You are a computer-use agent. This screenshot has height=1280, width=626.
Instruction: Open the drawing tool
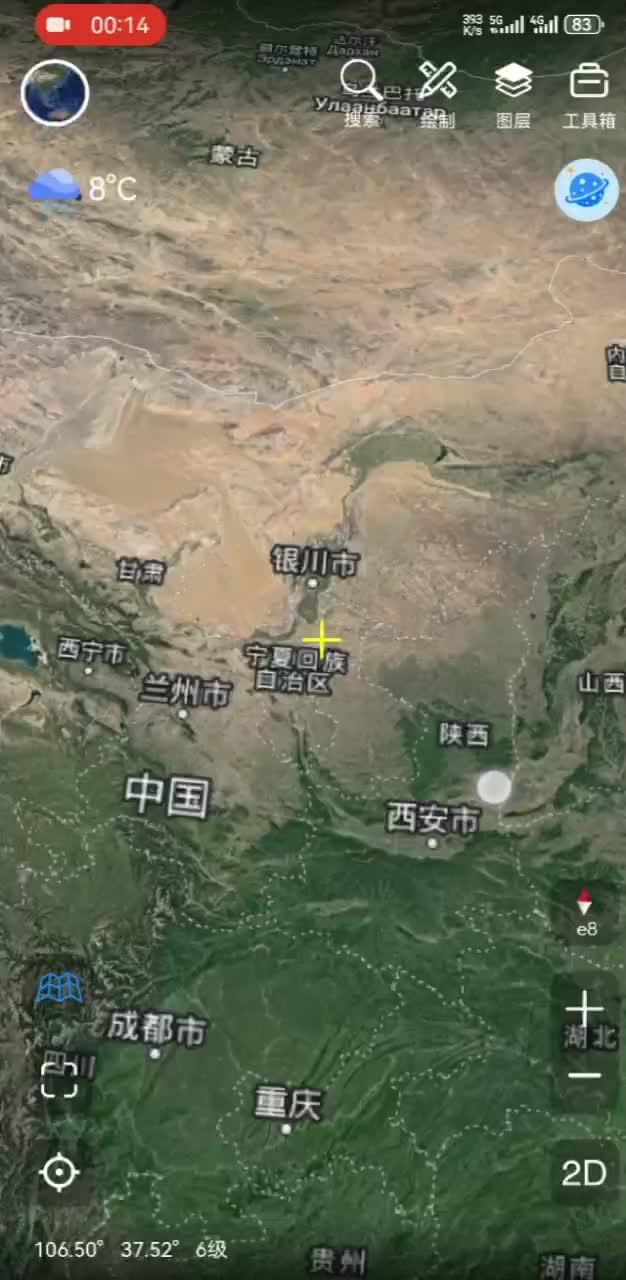click(437, 94)
